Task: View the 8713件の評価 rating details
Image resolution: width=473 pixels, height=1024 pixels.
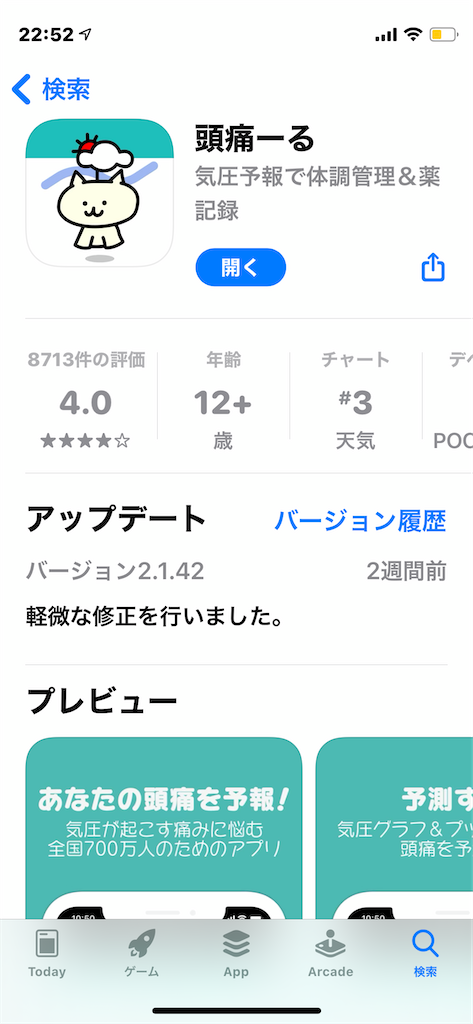Action: point(86,399)
